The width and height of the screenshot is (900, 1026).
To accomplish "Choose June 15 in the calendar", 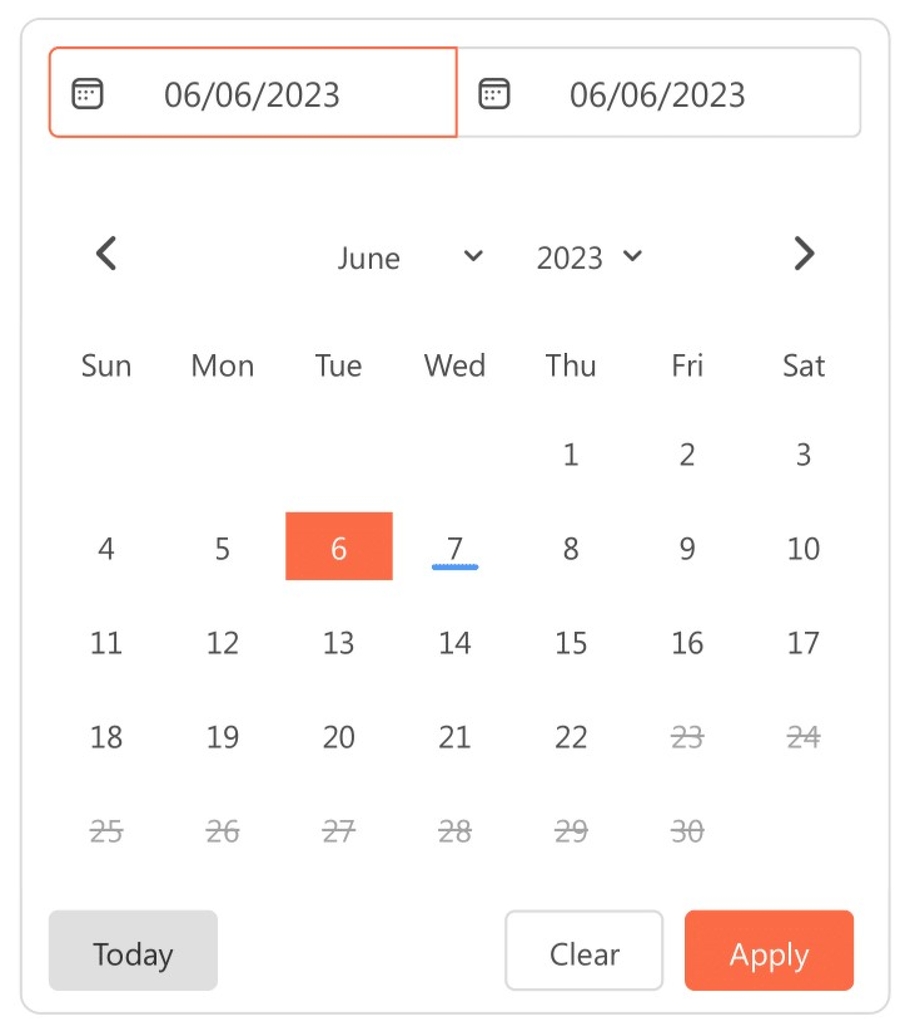I will coord(571,642).
